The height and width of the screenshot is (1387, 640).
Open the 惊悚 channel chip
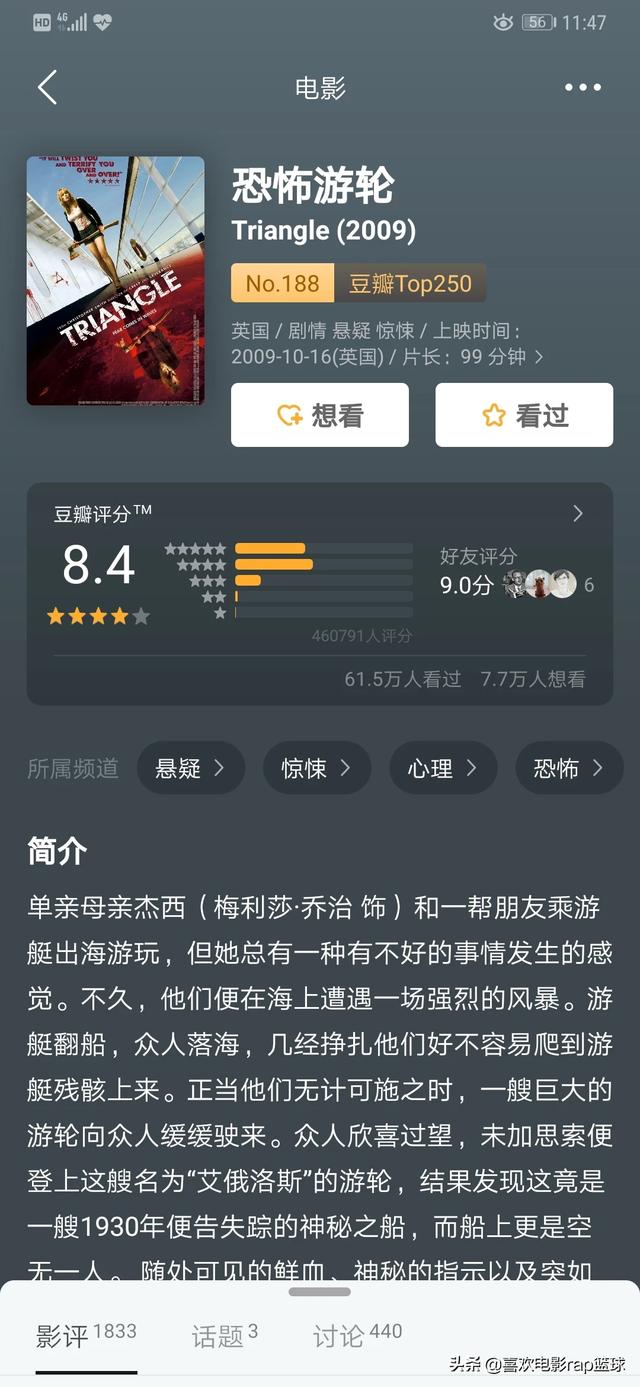point(317,768)
